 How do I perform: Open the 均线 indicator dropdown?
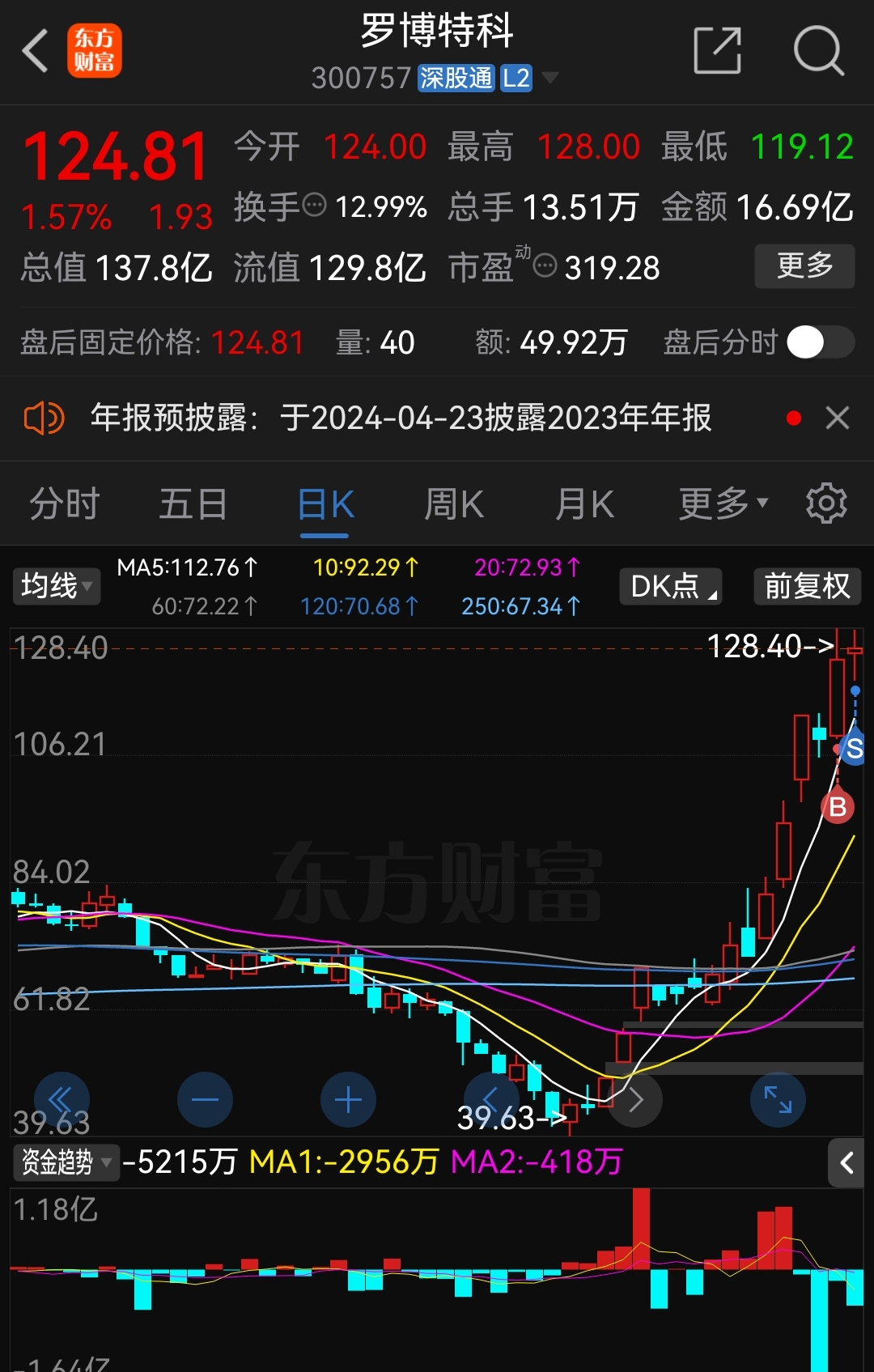tap(56, 586)
